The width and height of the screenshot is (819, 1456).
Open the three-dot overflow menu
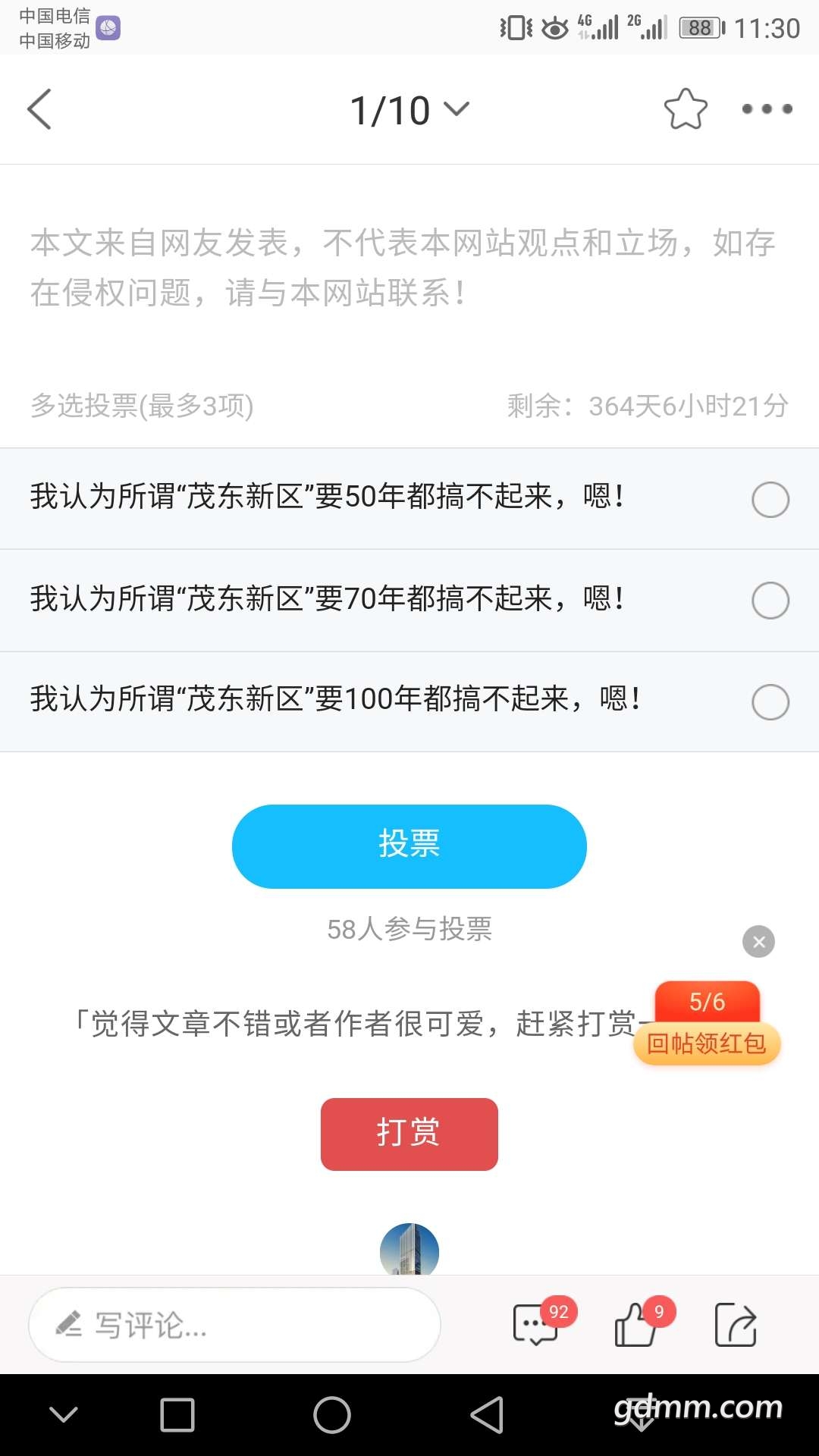[767, 109]
